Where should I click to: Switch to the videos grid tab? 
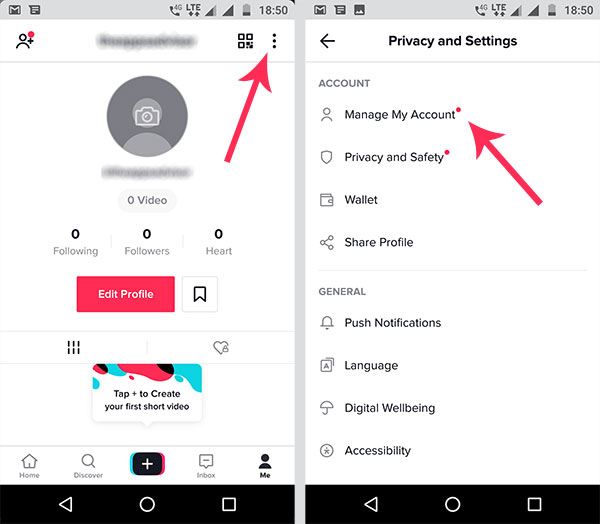coord(74,347)
